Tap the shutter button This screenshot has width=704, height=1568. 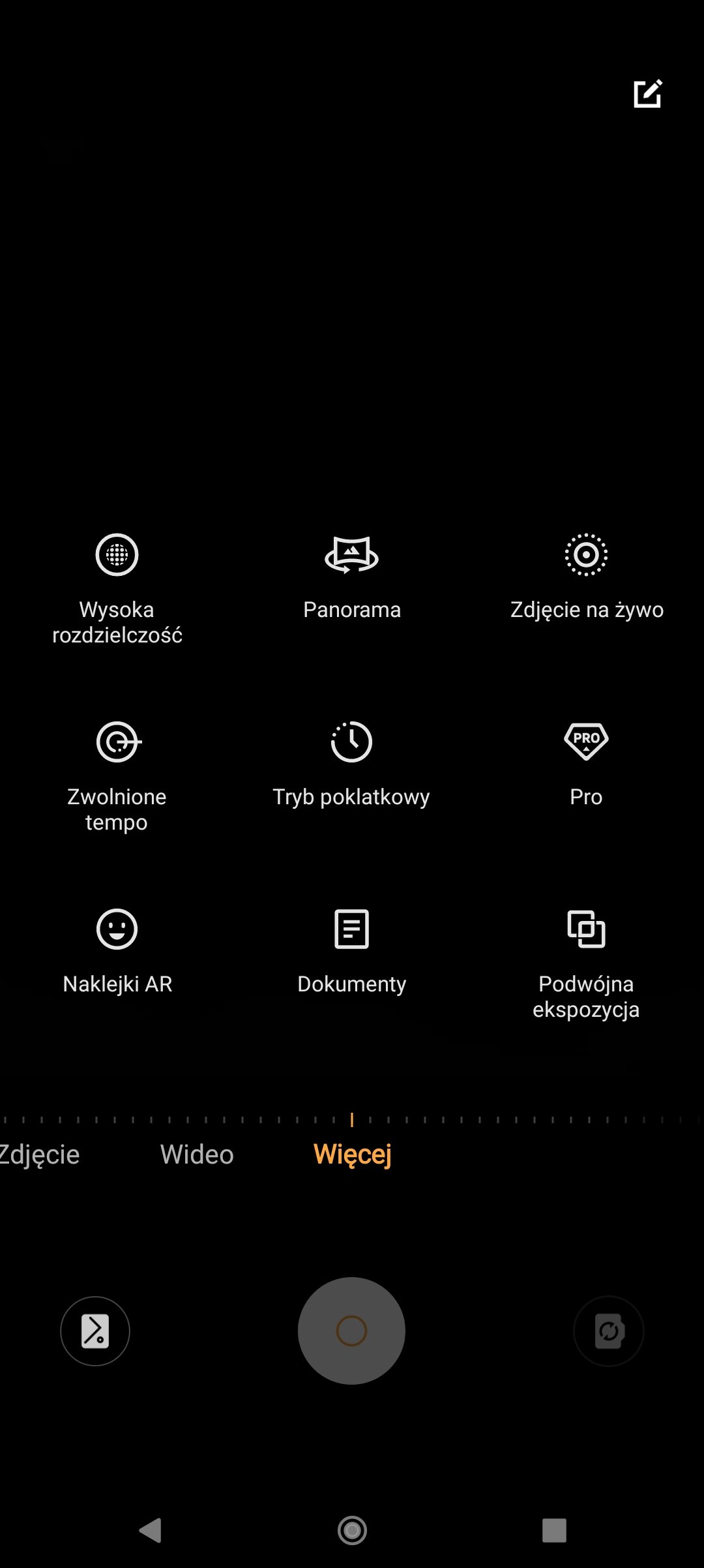click(x=351, y=1331)
